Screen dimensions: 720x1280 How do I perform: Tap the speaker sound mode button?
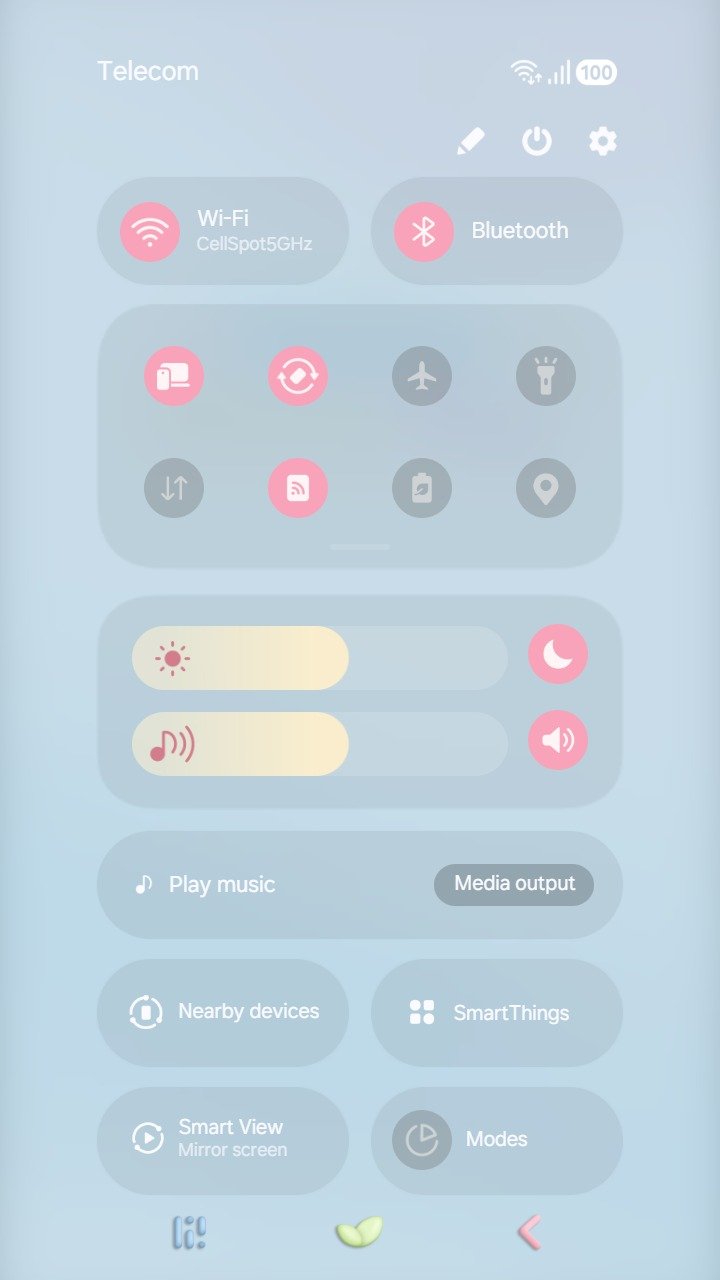coord(558,740)
